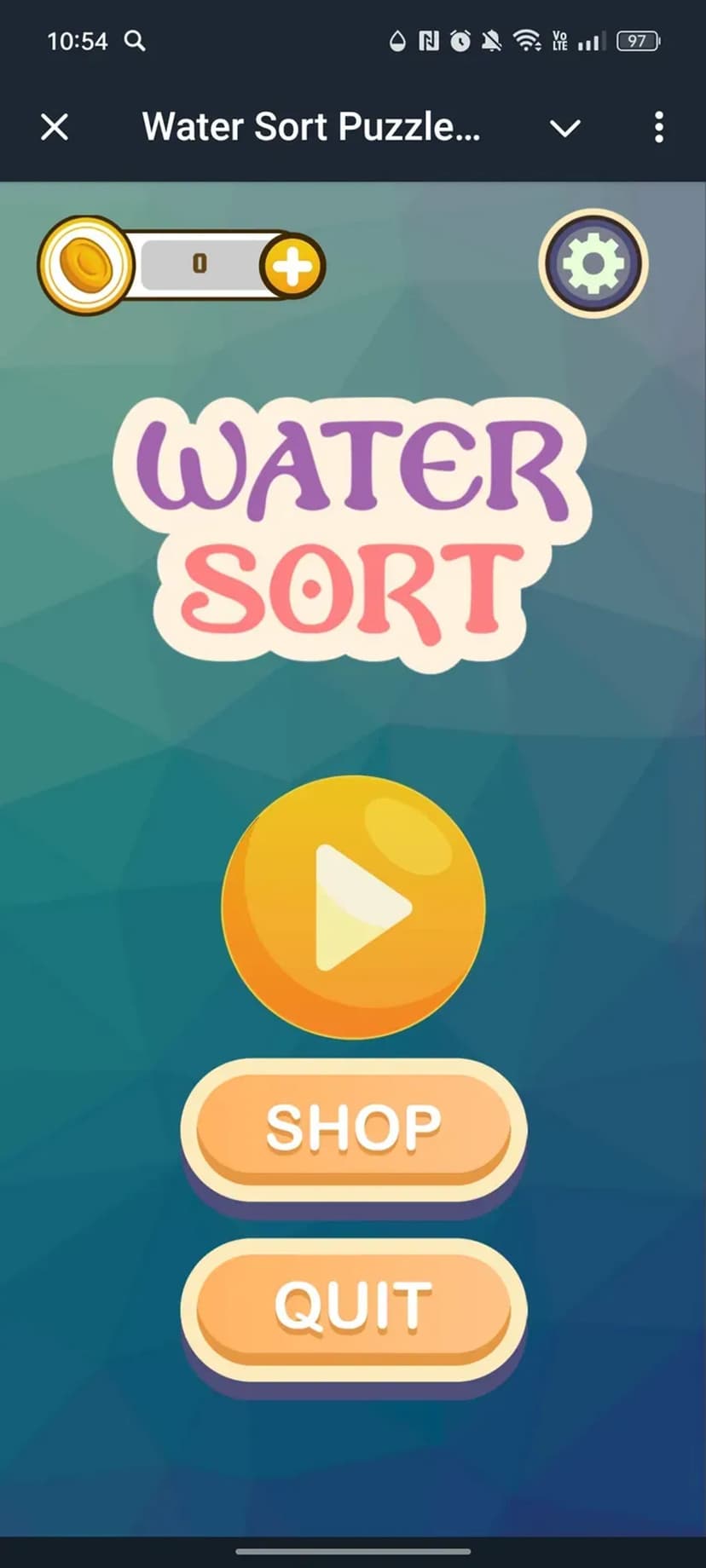Close the Water Sort Puzzle window

[x=55, y=128]
